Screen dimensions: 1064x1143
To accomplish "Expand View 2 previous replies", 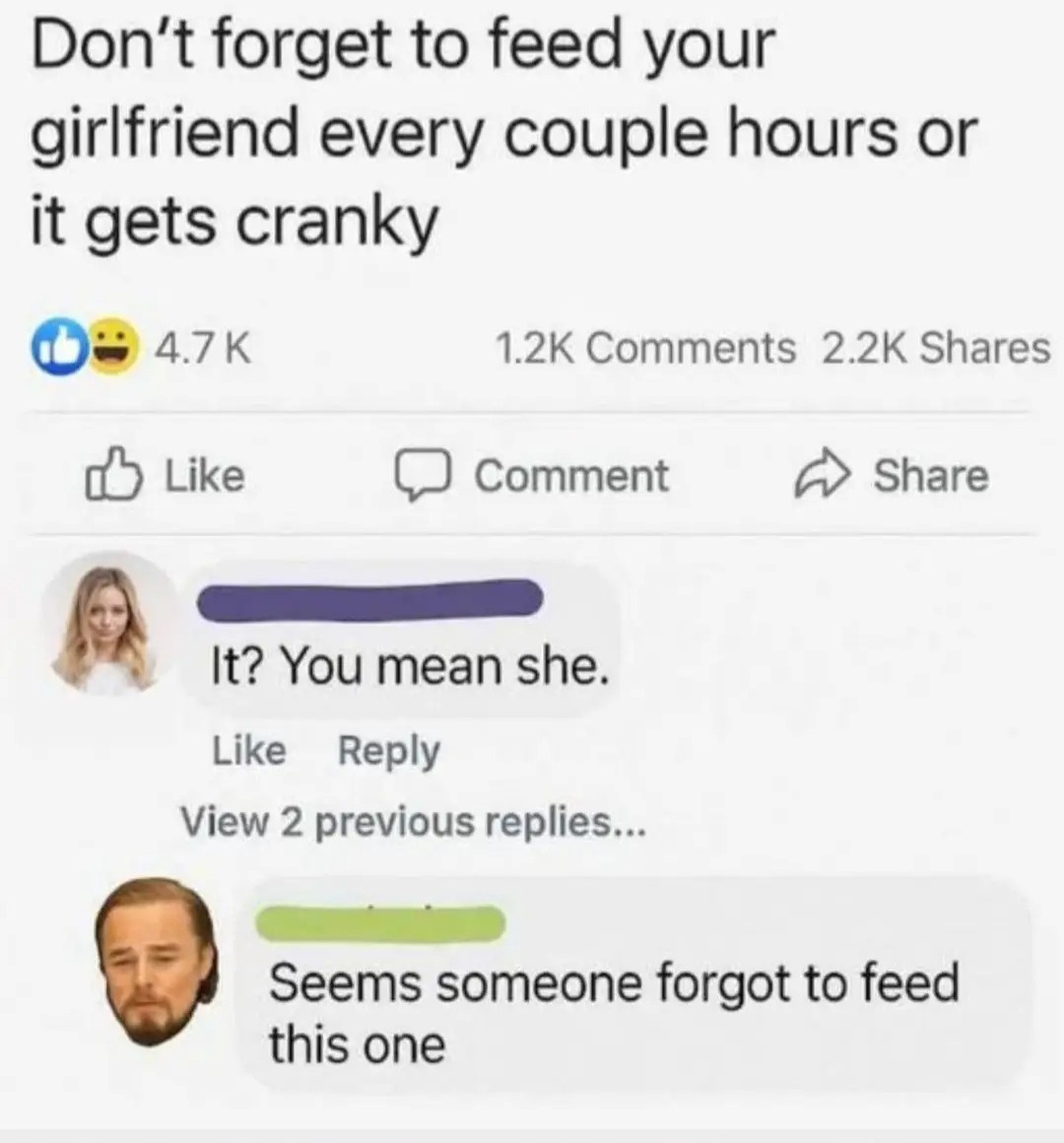I will coord(413,821).
